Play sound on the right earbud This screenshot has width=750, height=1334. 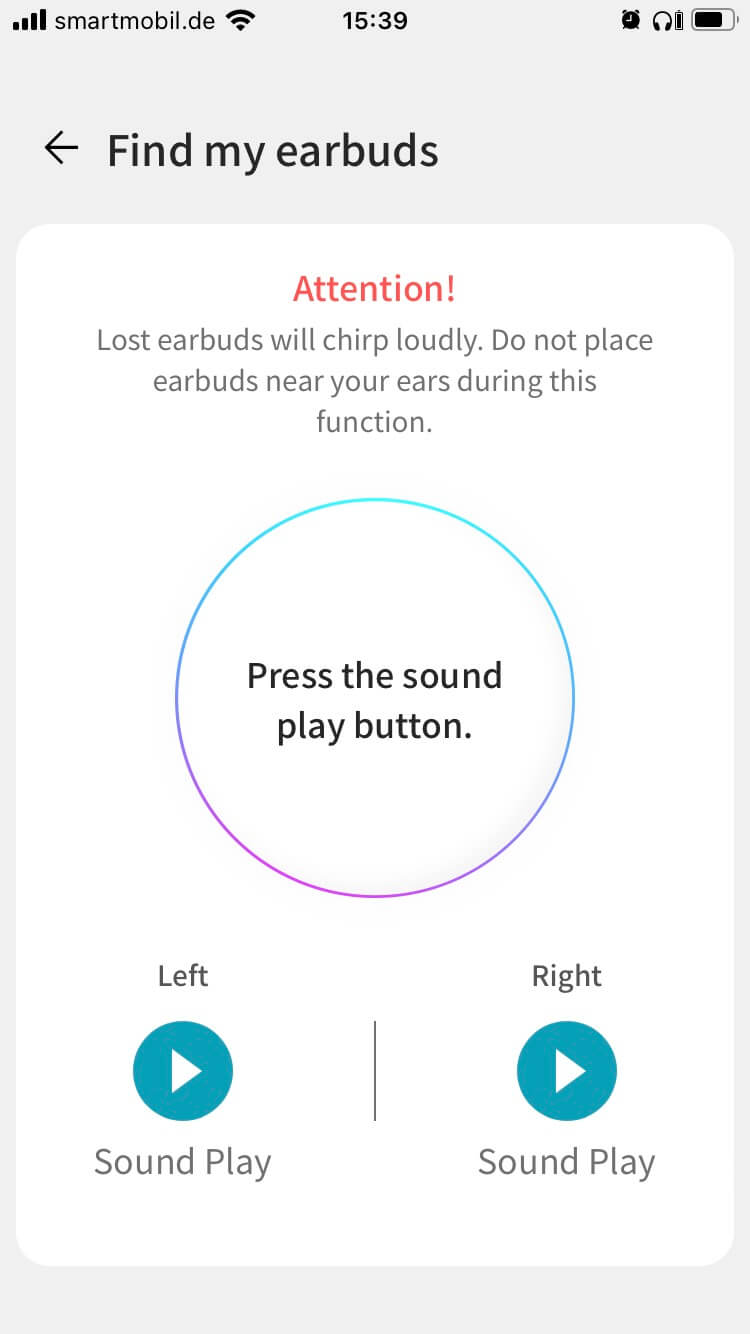click(x=566, y=1071)
